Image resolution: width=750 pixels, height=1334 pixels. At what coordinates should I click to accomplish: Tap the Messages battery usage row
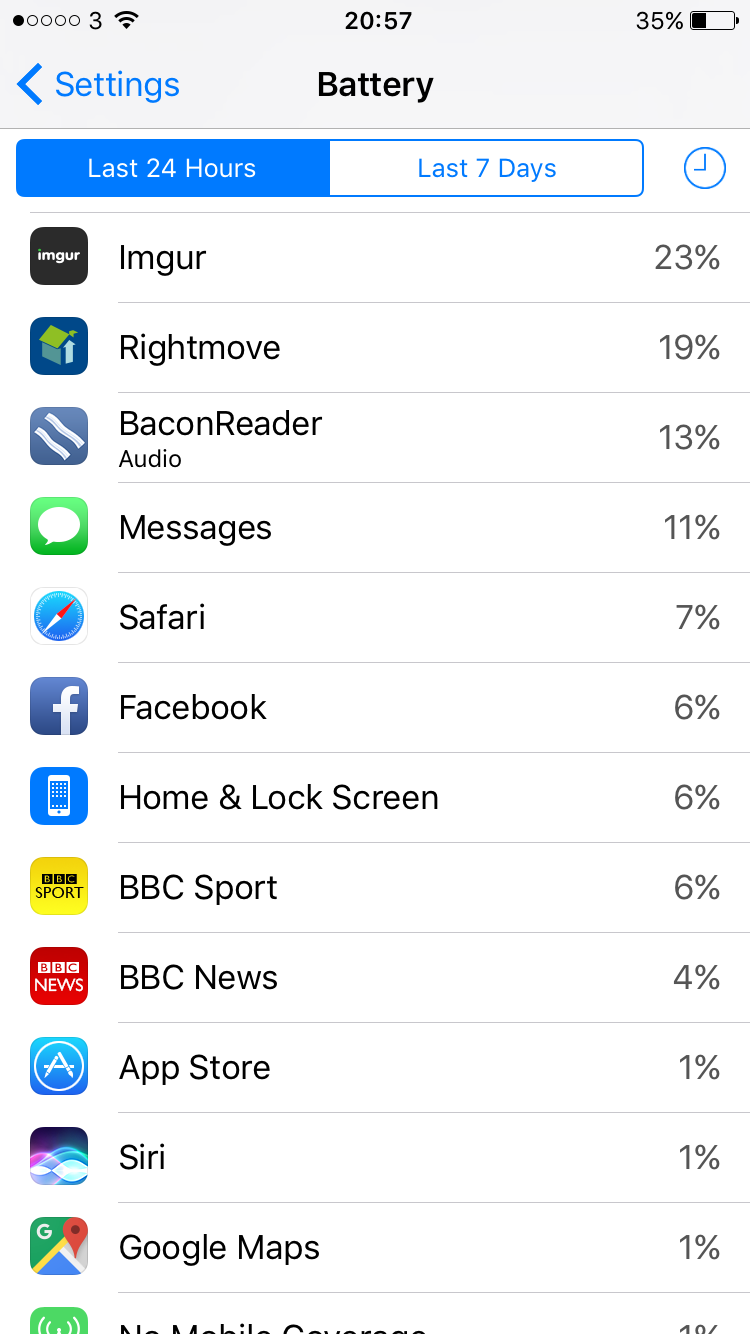coord(375,528)
